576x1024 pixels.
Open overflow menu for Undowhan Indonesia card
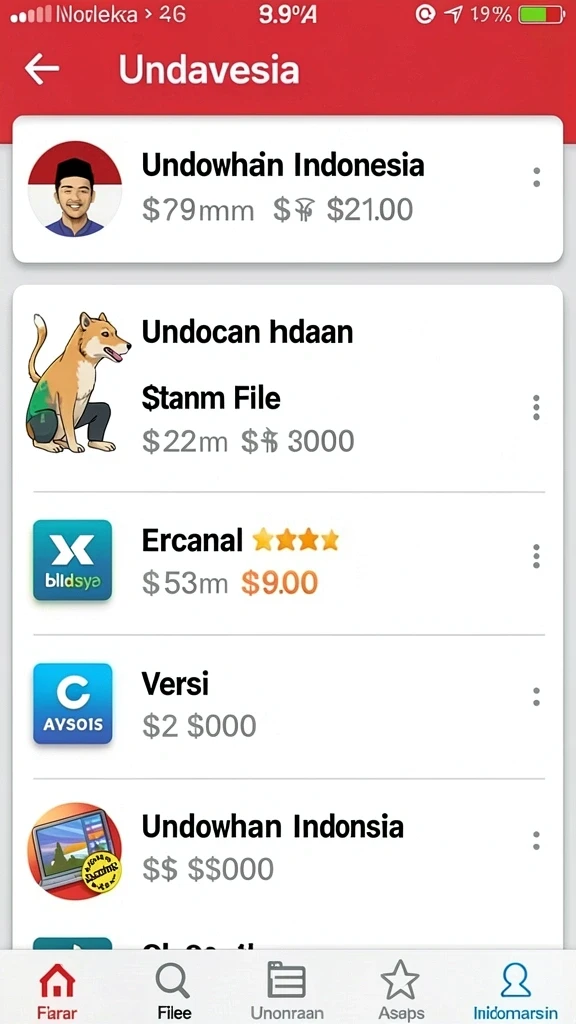pos(536,177)
